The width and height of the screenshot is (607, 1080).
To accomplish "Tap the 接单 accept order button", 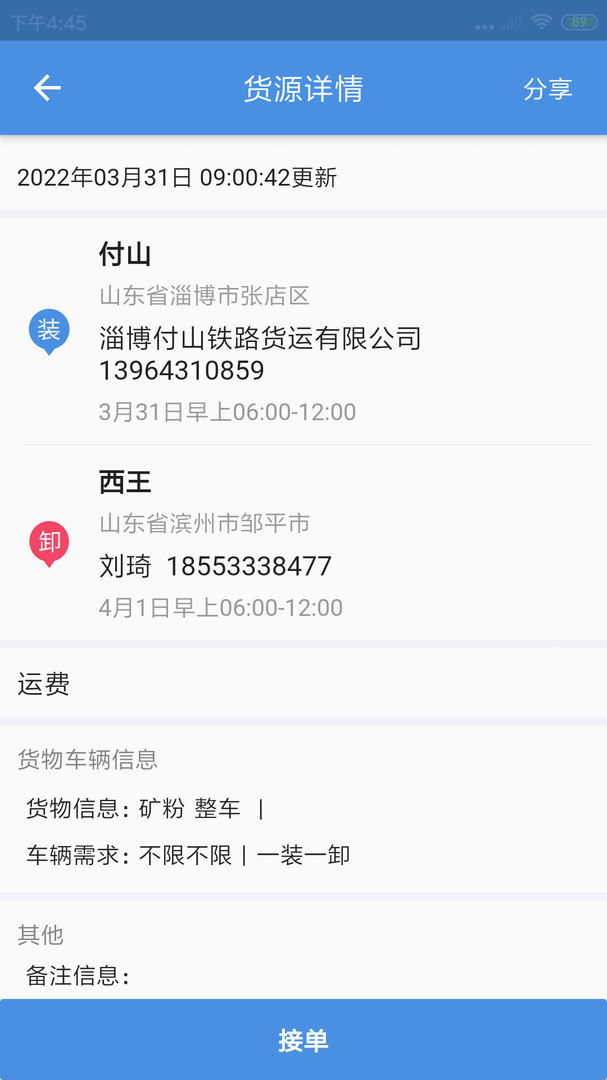I will pyautogui.click(x=303, y=1040).
